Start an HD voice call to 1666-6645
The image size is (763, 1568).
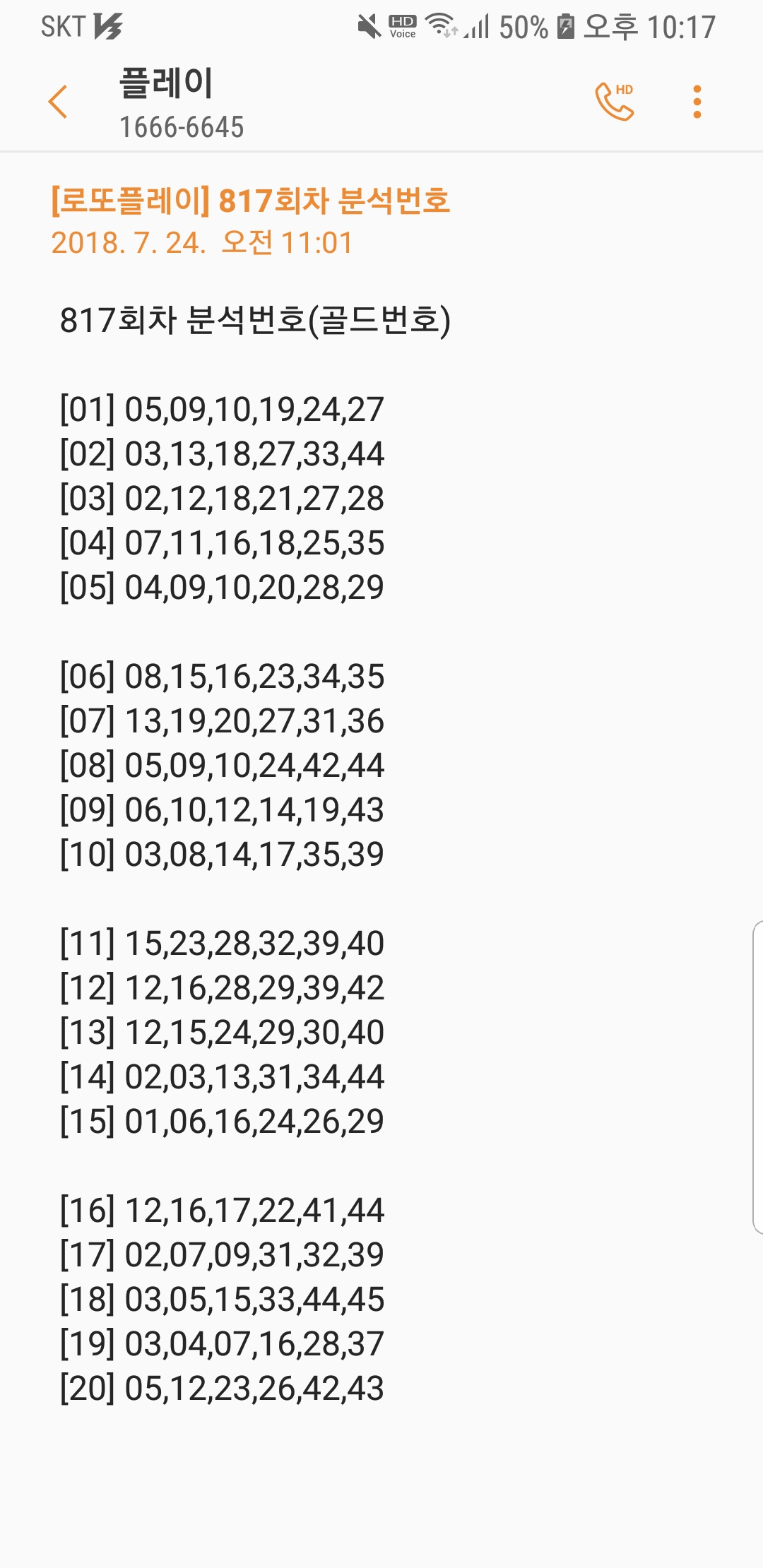click(x=614, y=102)
